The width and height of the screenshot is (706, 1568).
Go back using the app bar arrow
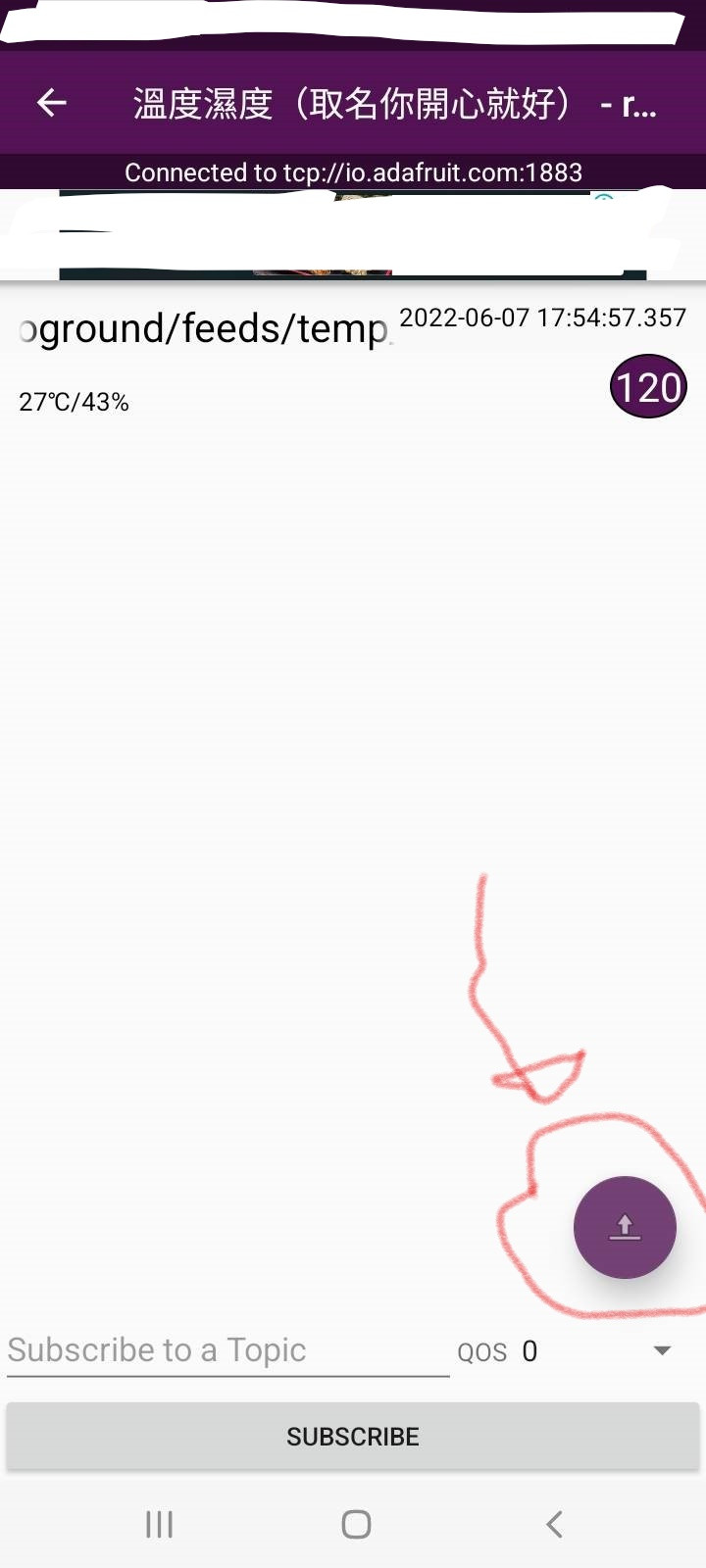click(52, 103)
